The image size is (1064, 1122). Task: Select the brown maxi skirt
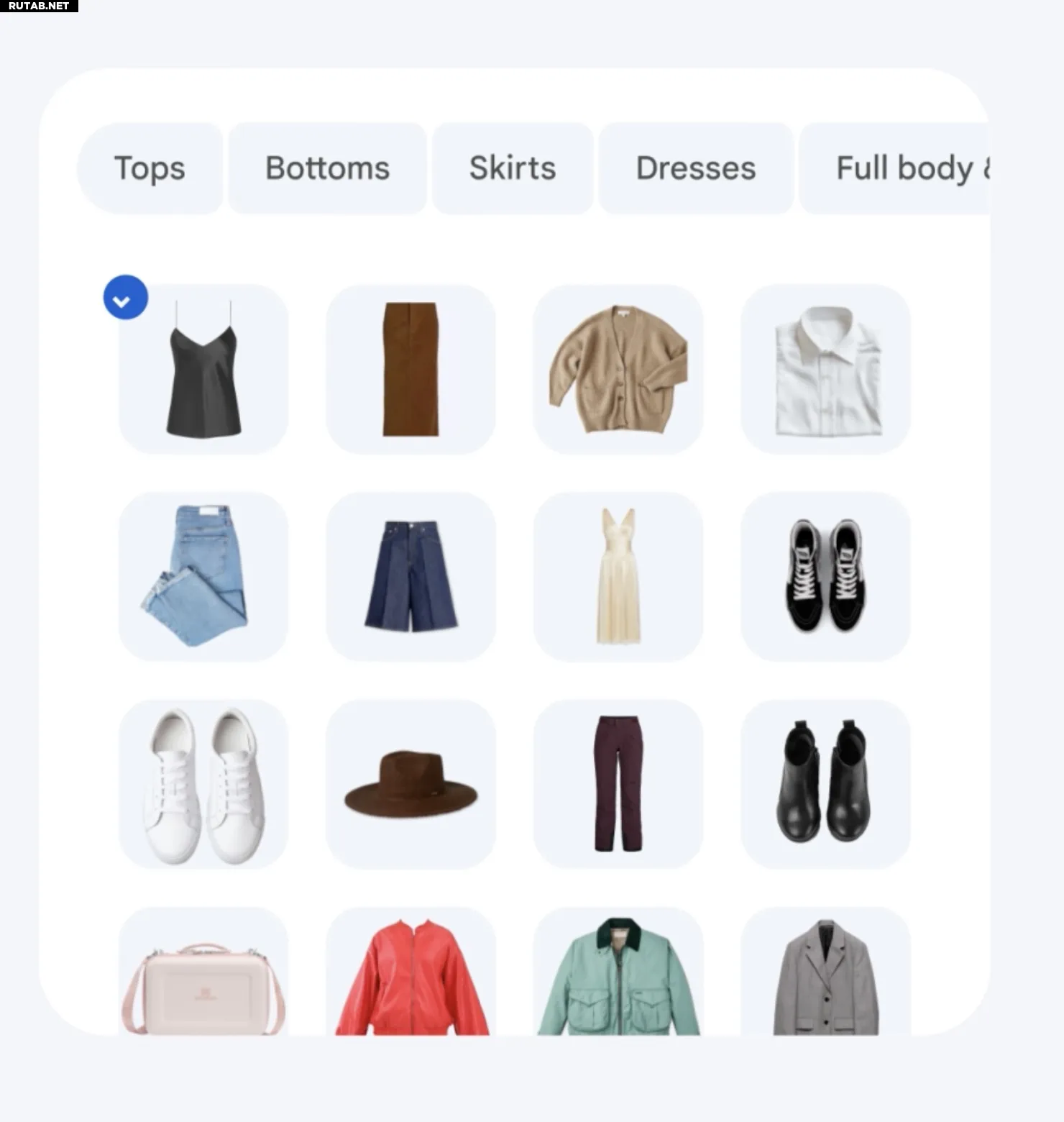[x=411, y=369]
